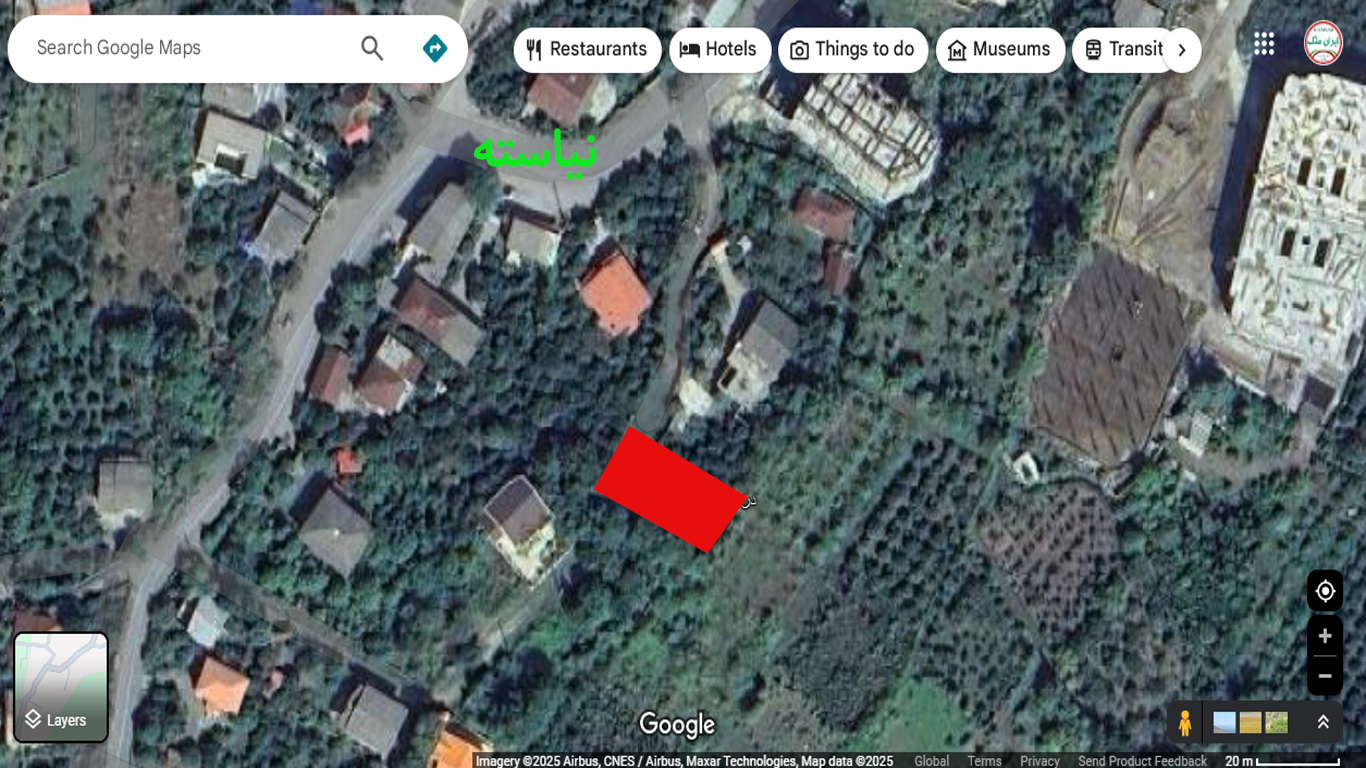This screenshot has width=1366, height=768.
Task: Activate the Street View pegman
Action: point(1185,722)
